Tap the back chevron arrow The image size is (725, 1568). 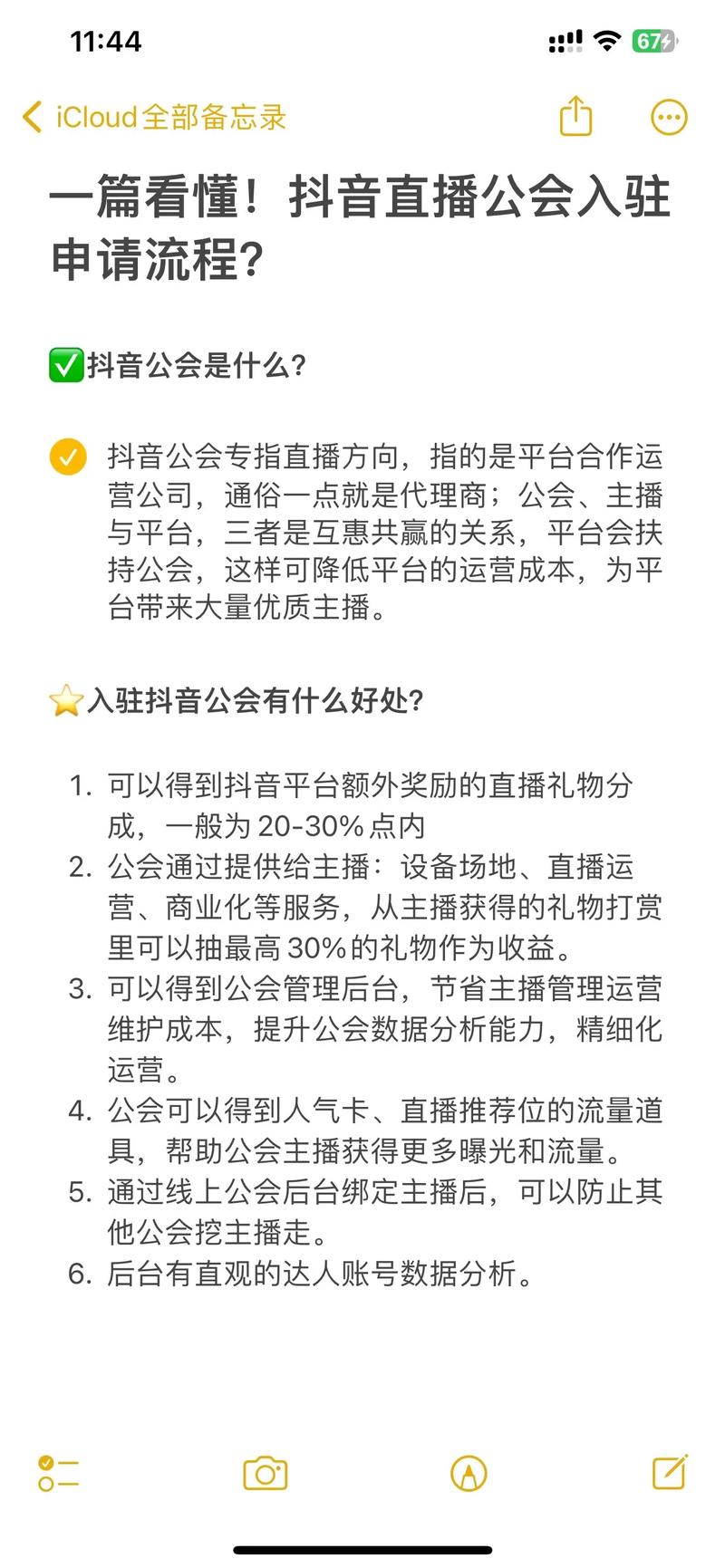31,116
